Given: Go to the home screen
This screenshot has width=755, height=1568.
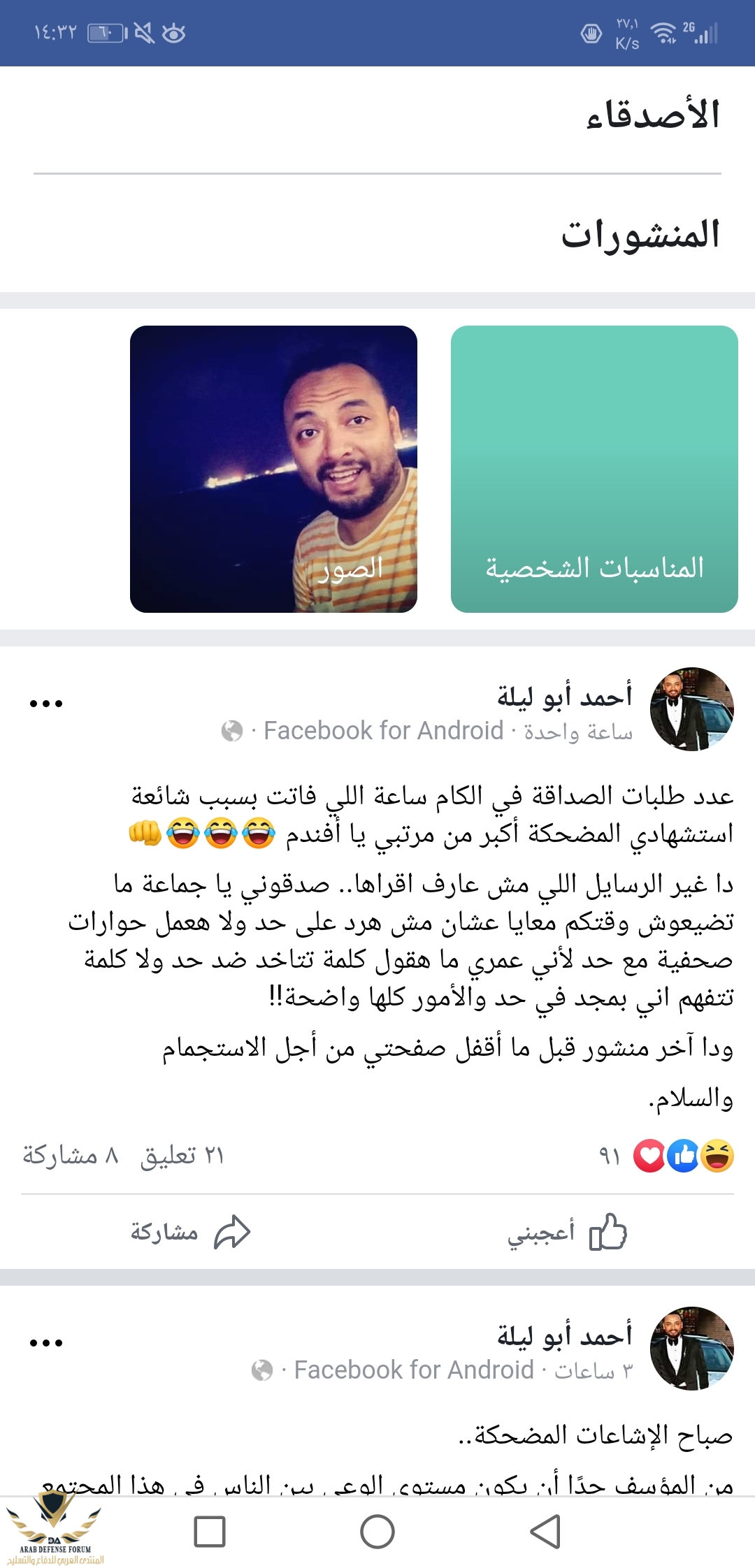Looking at the screenshot, I should click(x=377, y=1532).
